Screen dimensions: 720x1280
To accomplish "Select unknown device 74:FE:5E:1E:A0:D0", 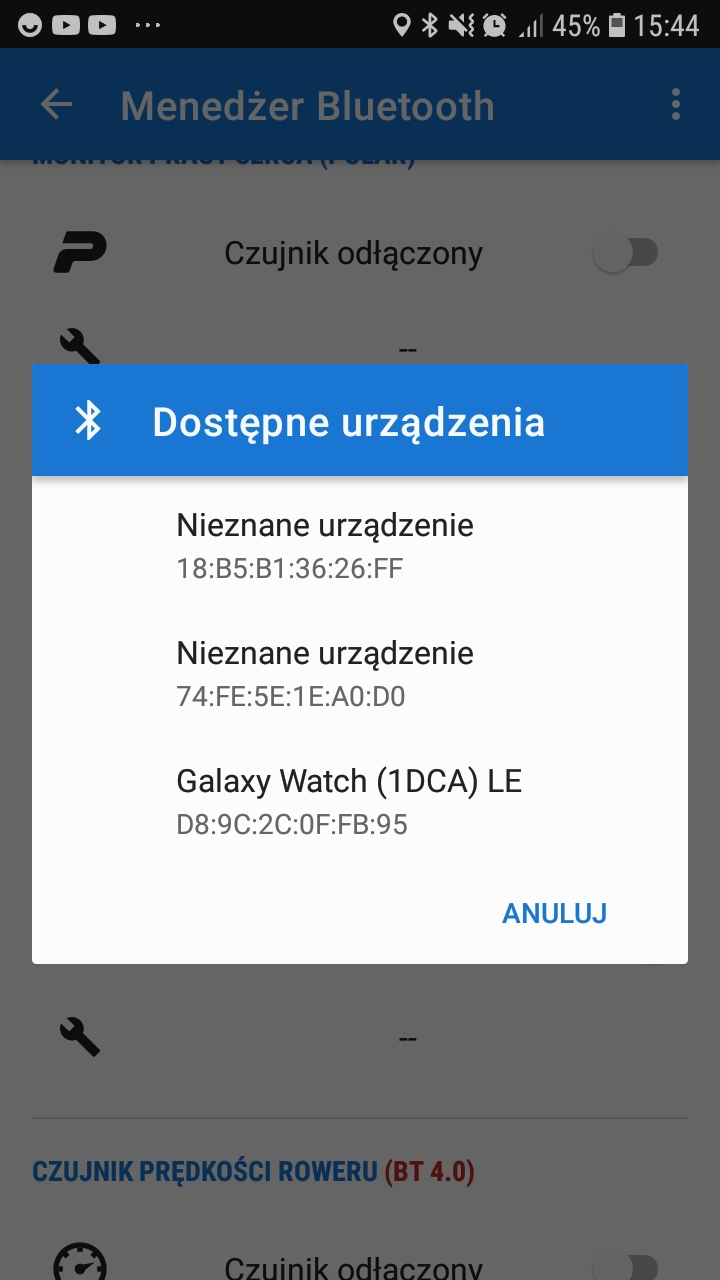I will point(324,673).
